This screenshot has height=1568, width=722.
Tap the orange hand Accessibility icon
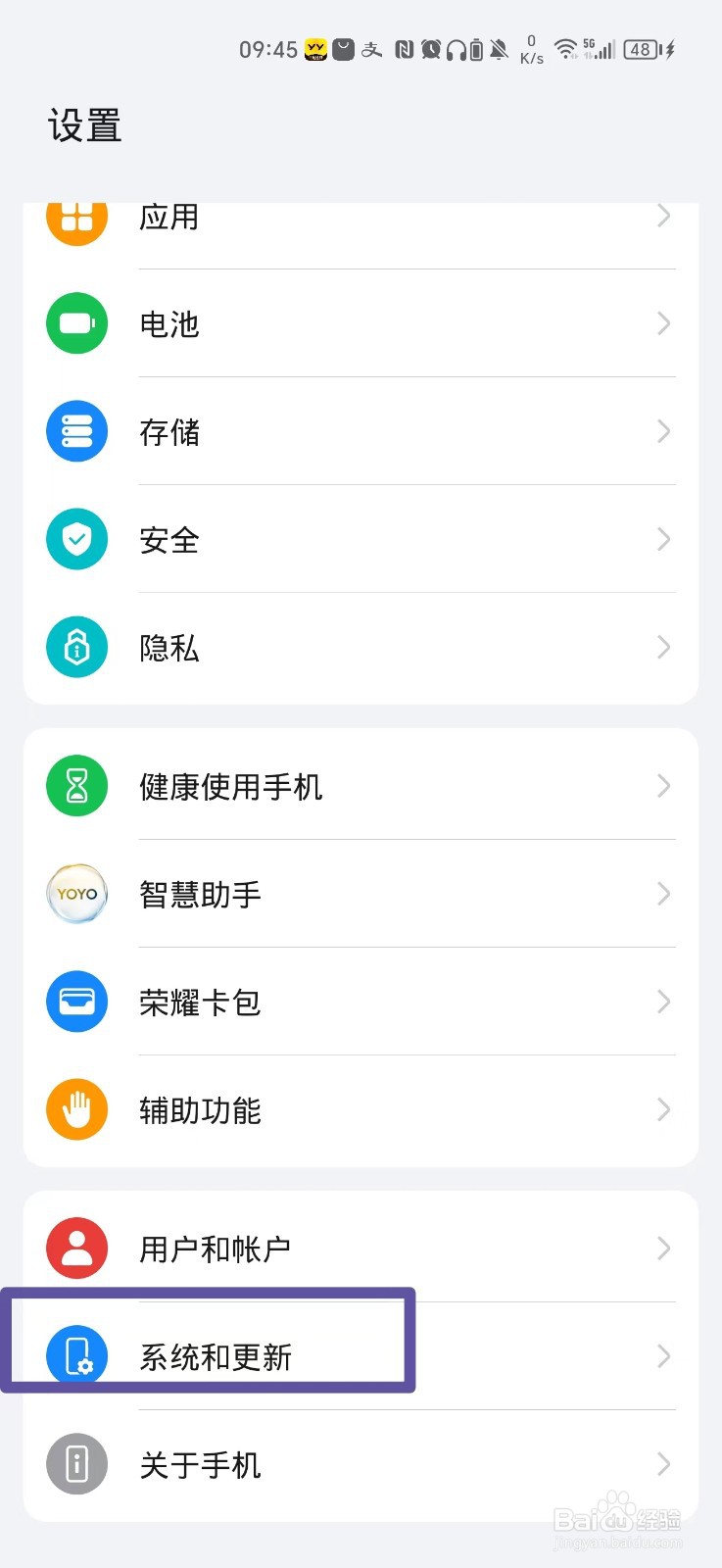pos(76,1109)
